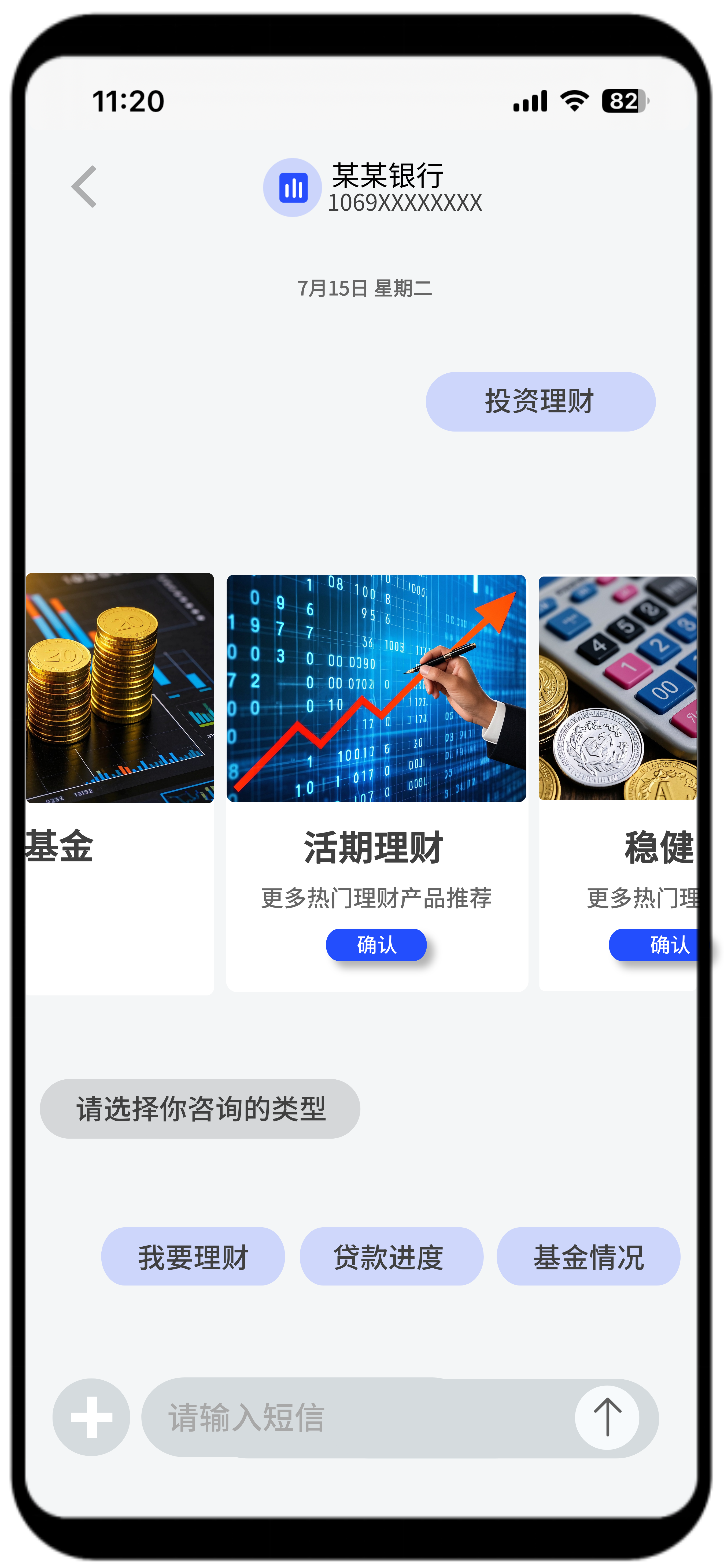Go back using the arrow
This screenshot has height=1568, width=724.
click(x=84, y=187)
